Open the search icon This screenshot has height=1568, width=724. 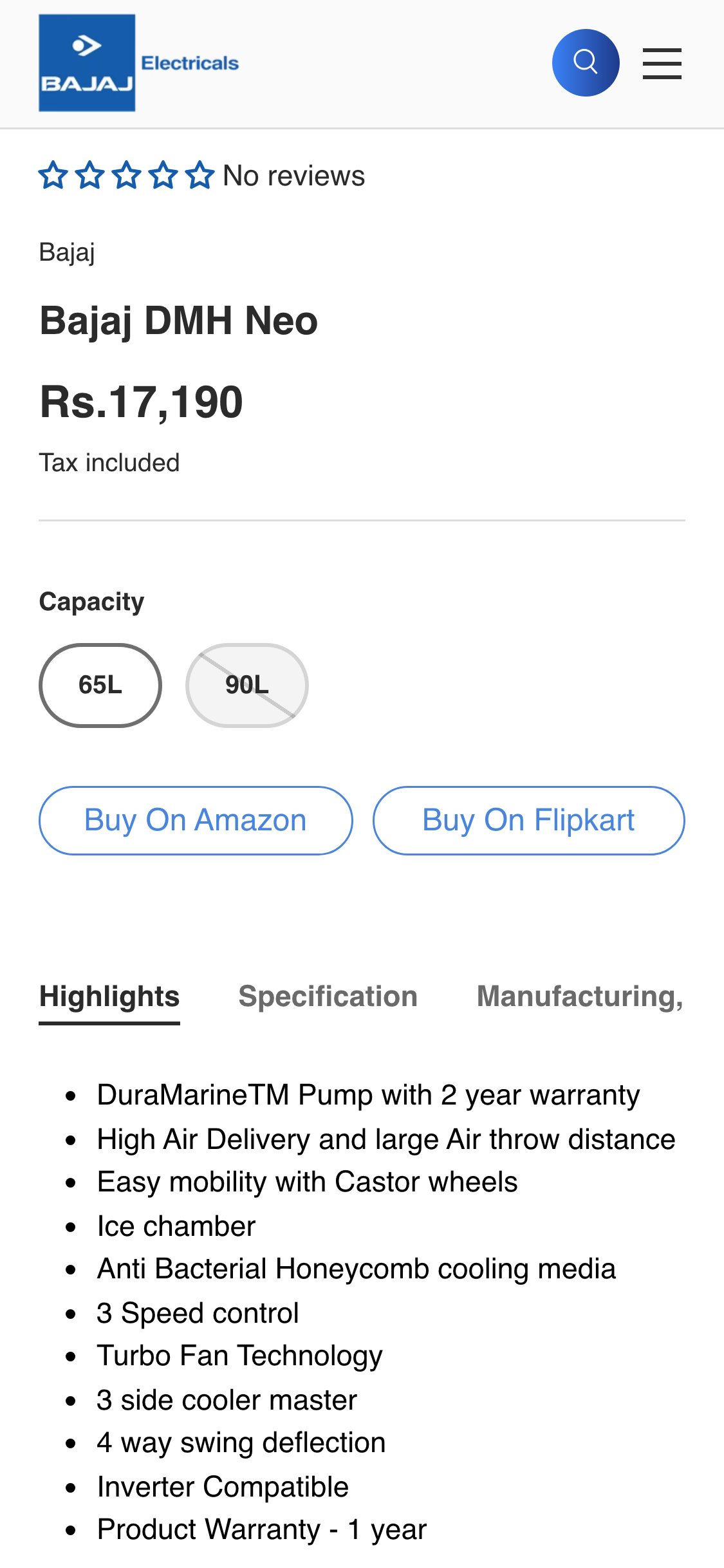click(585, 62)
